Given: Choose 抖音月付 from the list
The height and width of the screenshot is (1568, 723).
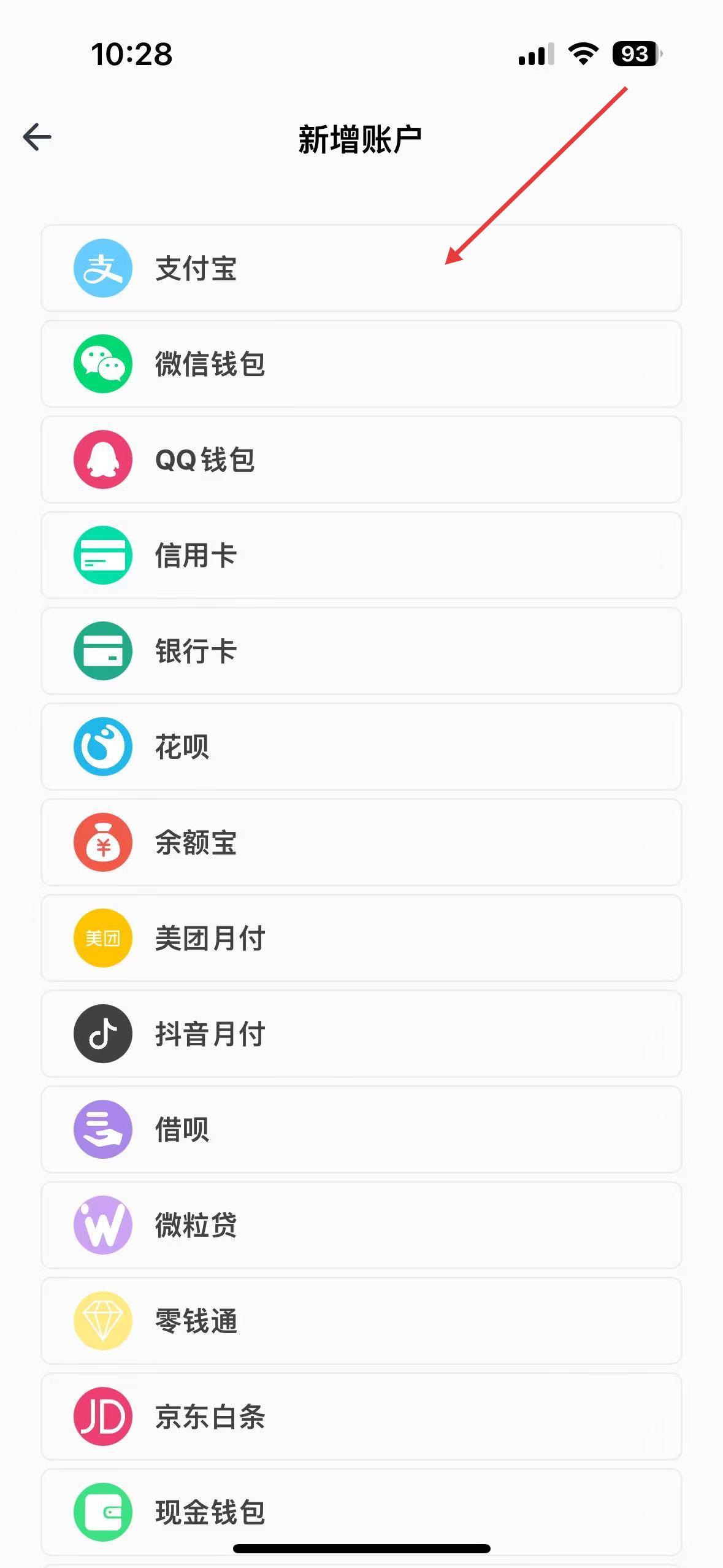Looking at the screenshot, I should [361, 1034].
